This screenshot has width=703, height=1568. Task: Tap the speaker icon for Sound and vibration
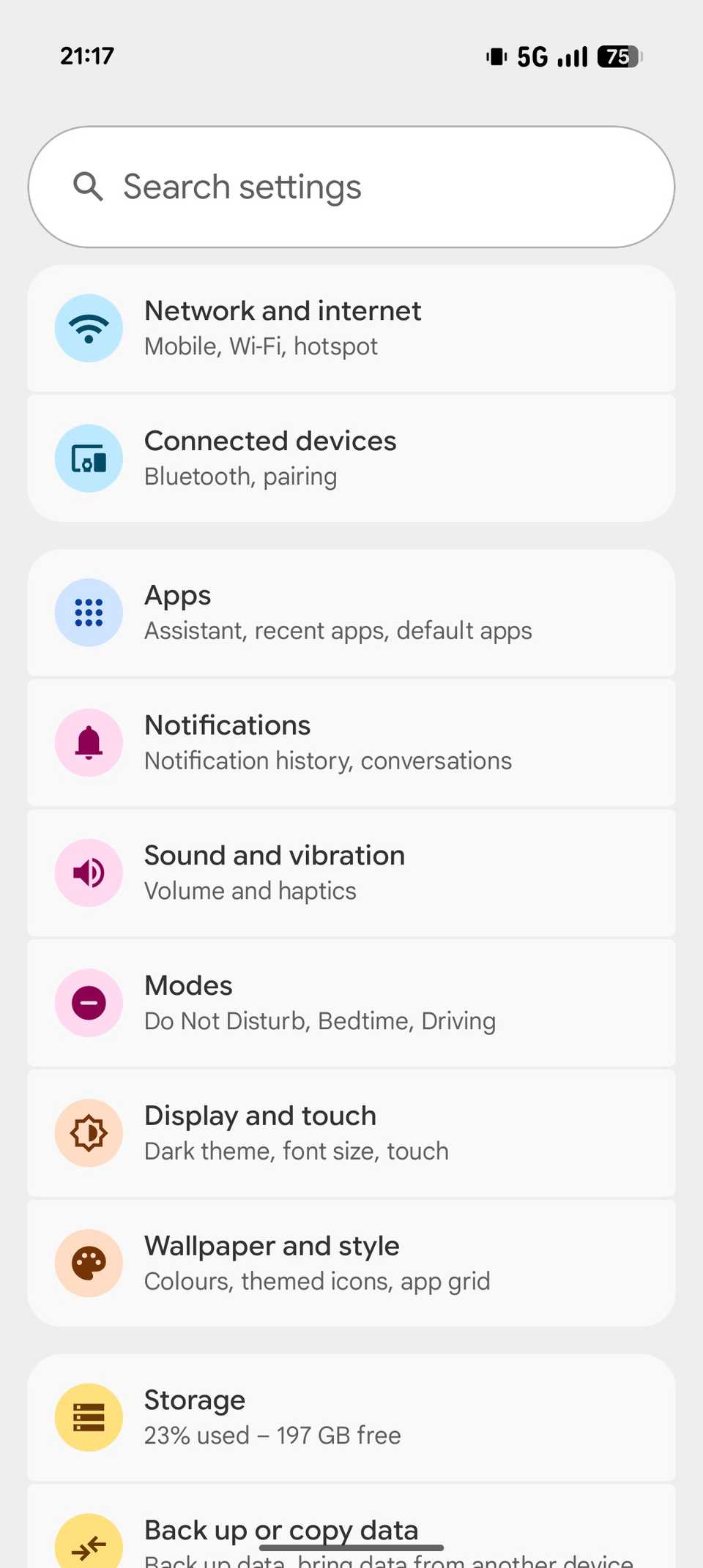tap(88, 873)
